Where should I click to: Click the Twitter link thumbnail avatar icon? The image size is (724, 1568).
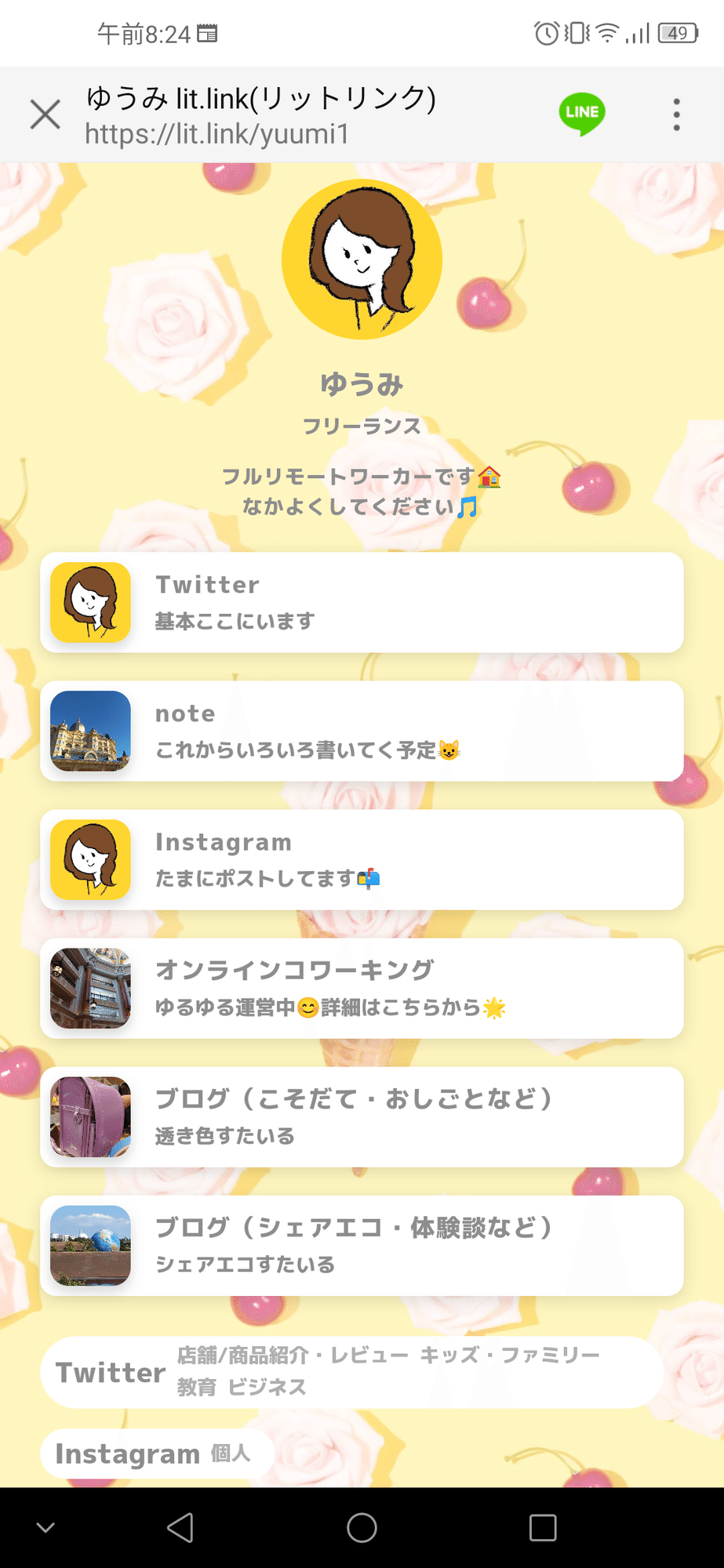(89, 602)
